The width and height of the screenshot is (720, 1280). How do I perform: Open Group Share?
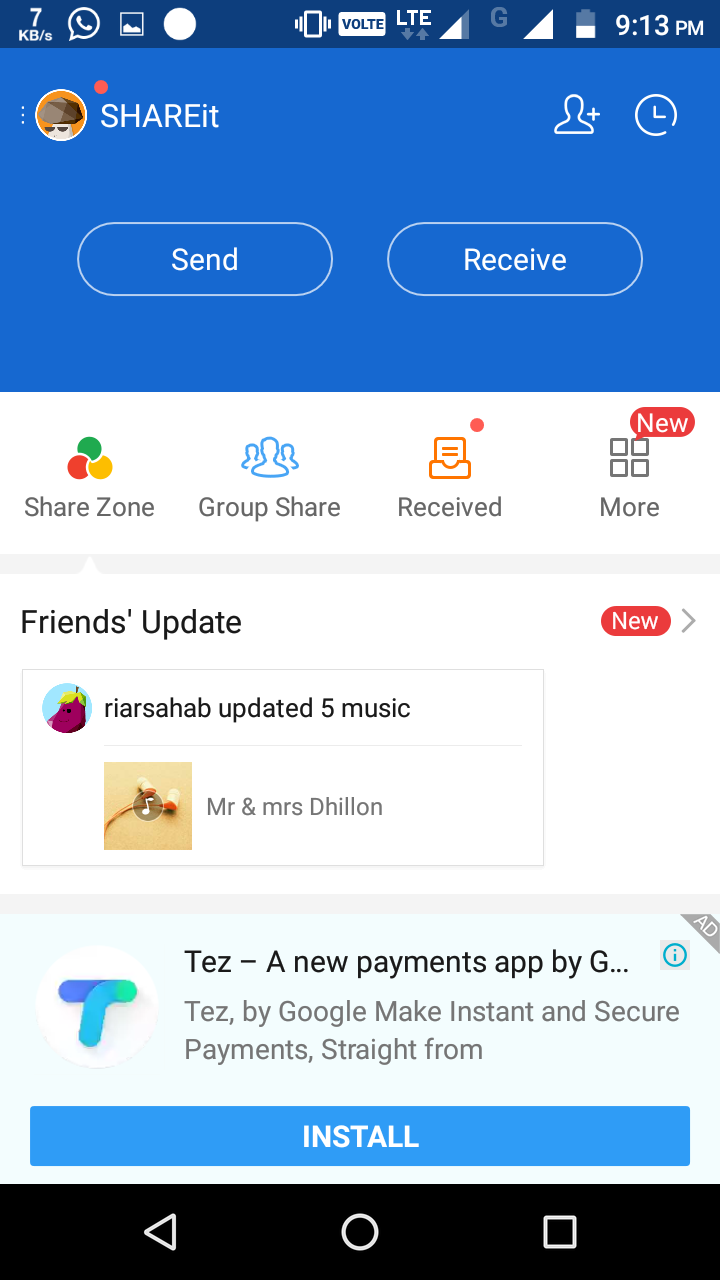pyautogui.click(x=269, y=478)
